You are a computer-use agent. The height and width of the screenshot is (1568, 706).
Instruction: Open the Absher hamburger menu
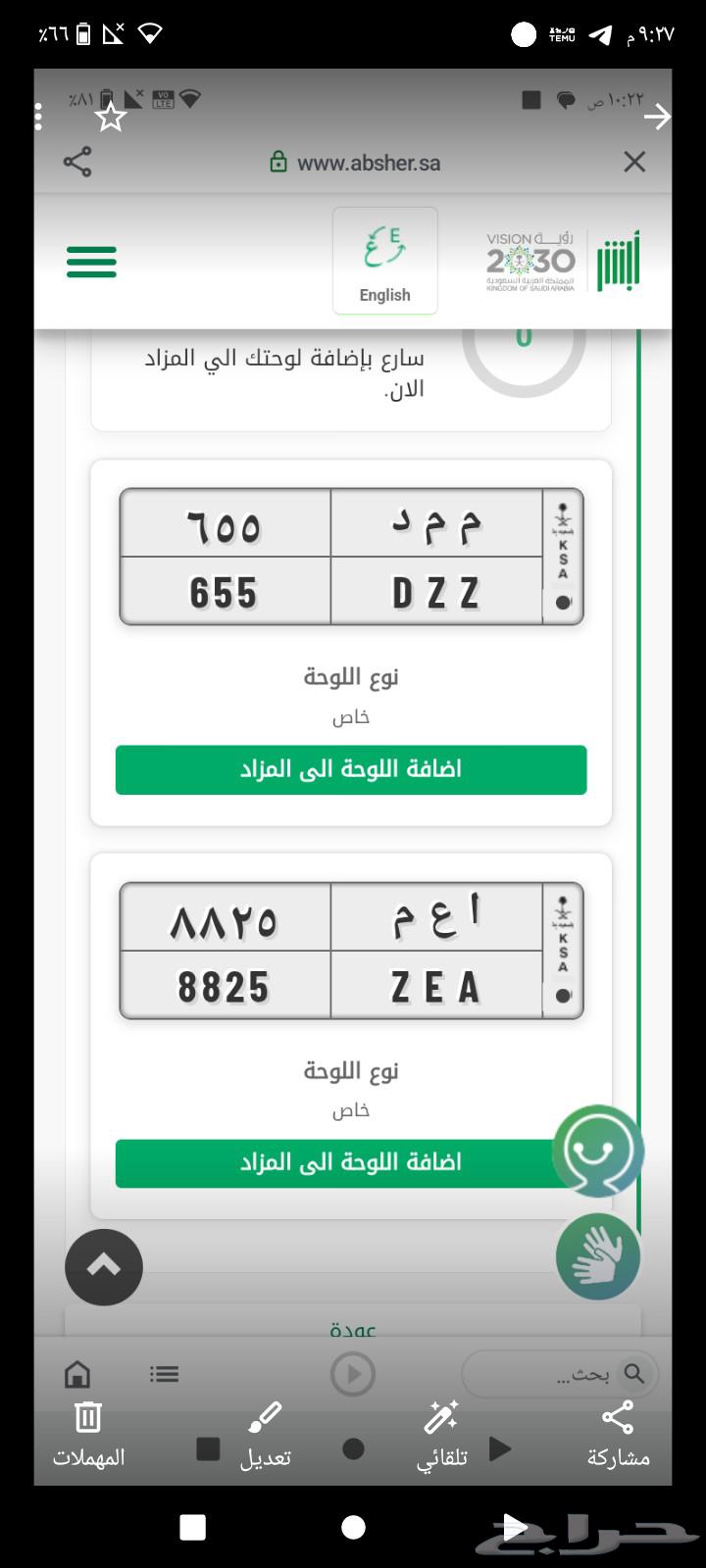click(x=91, y=262)
